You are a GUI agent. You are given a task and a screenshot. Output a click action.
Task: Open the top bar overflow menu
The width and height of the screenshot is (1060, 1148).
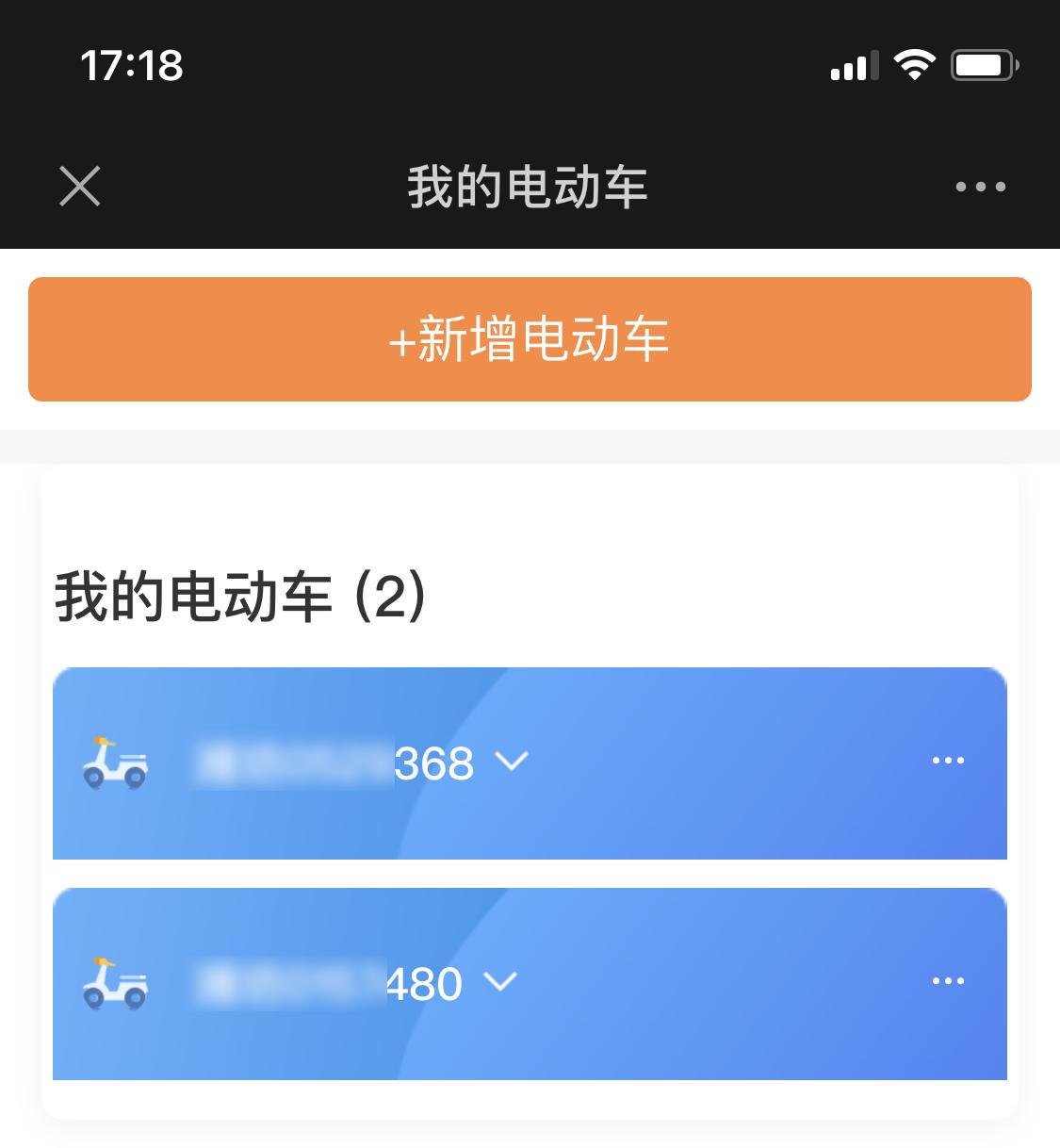[980, 187]
